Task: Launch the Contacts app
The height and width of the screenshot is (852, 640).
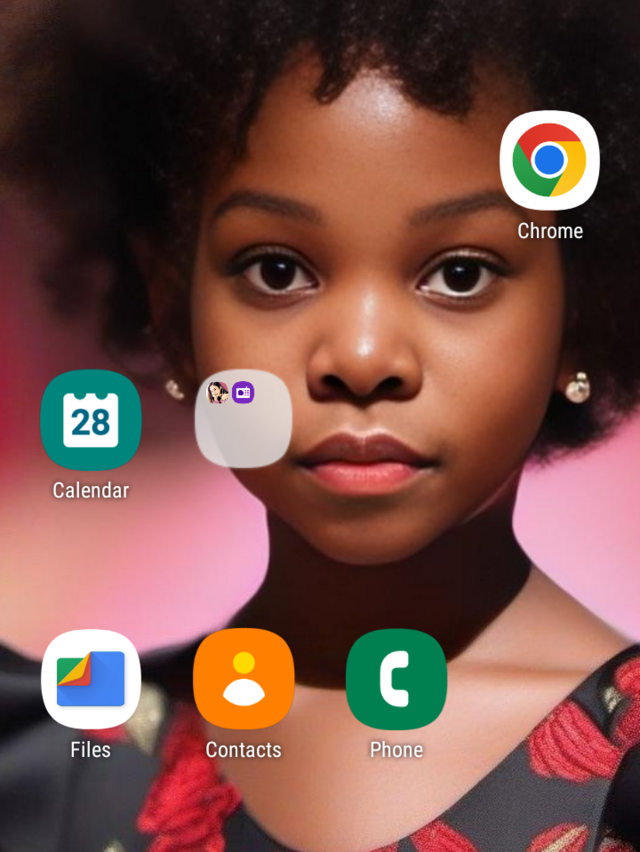Action: click(243, 679)
